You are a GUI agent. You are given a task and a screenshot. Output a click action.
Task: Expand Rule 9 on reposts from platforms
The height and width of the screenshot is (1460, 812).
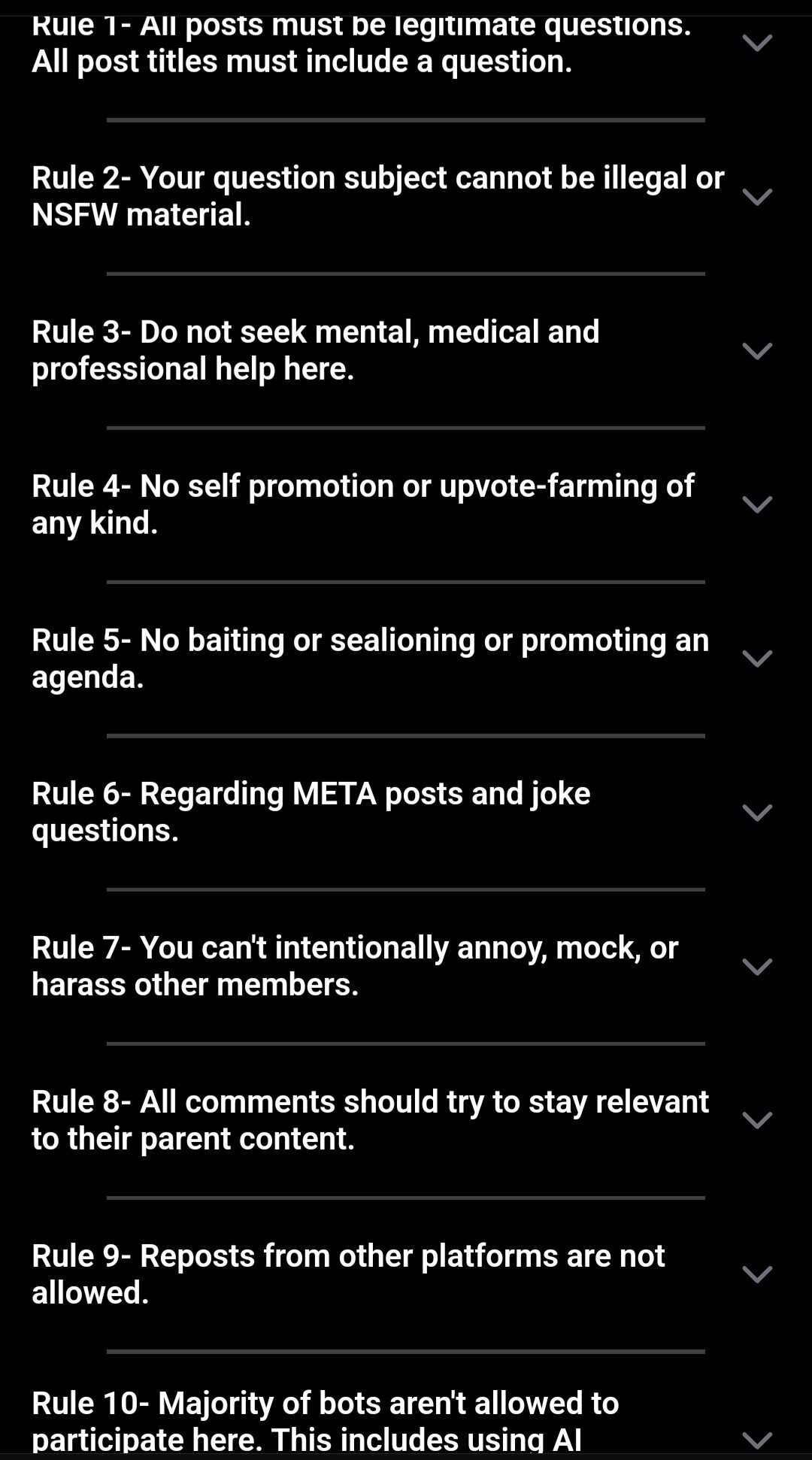[x=757, y=1274]
